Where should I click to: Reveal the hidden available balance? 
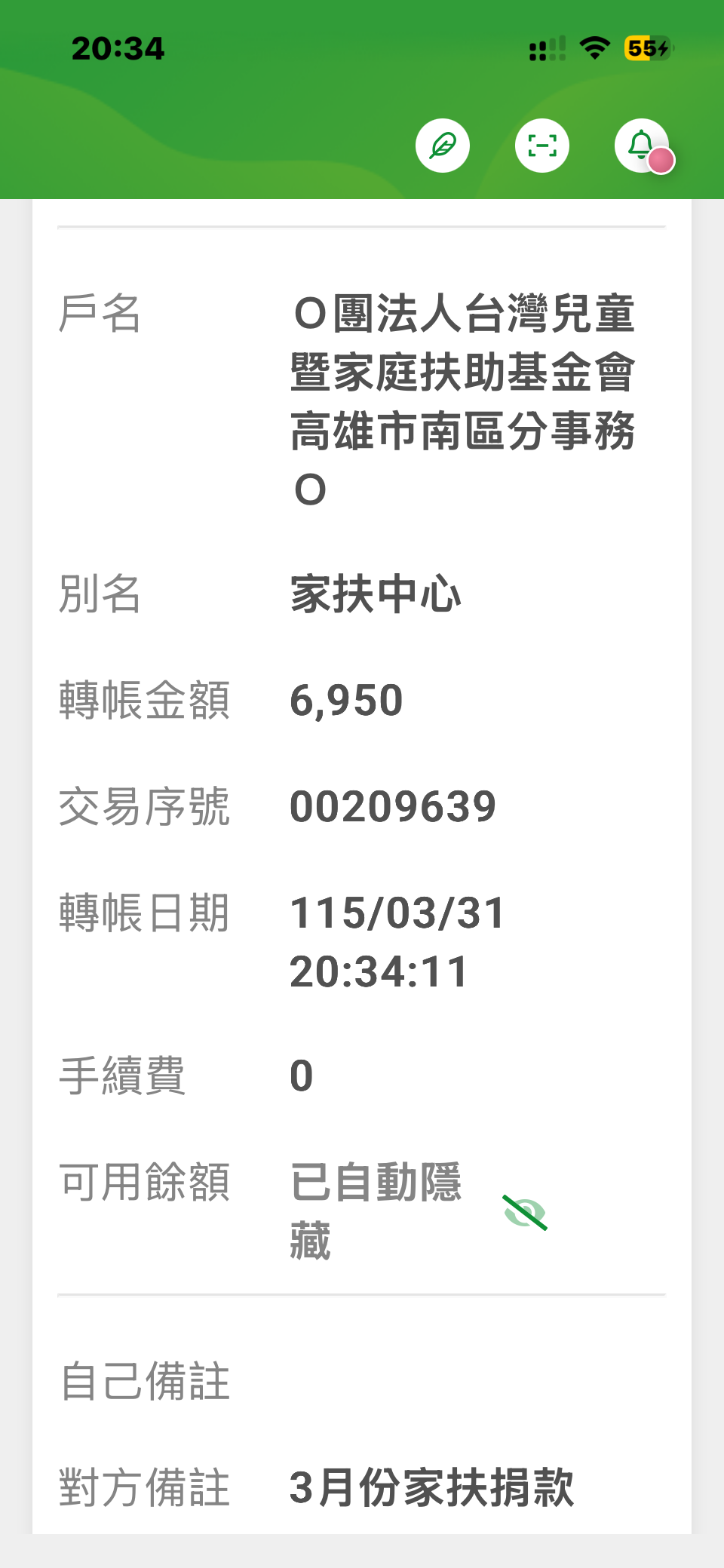[x=525, y=1212]
